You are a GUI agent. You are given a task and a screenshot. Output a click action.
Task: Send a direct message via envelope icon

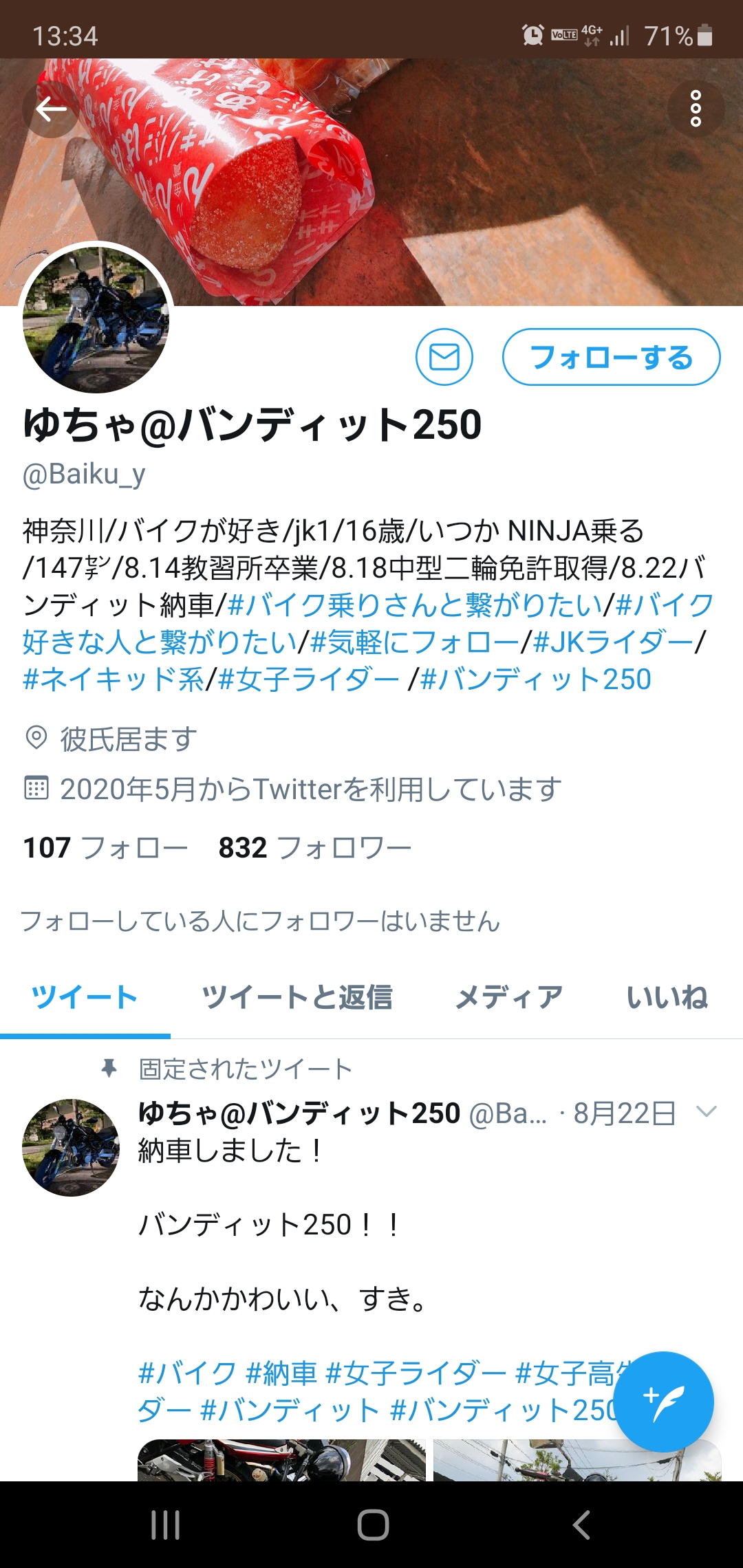pos(444,357)
